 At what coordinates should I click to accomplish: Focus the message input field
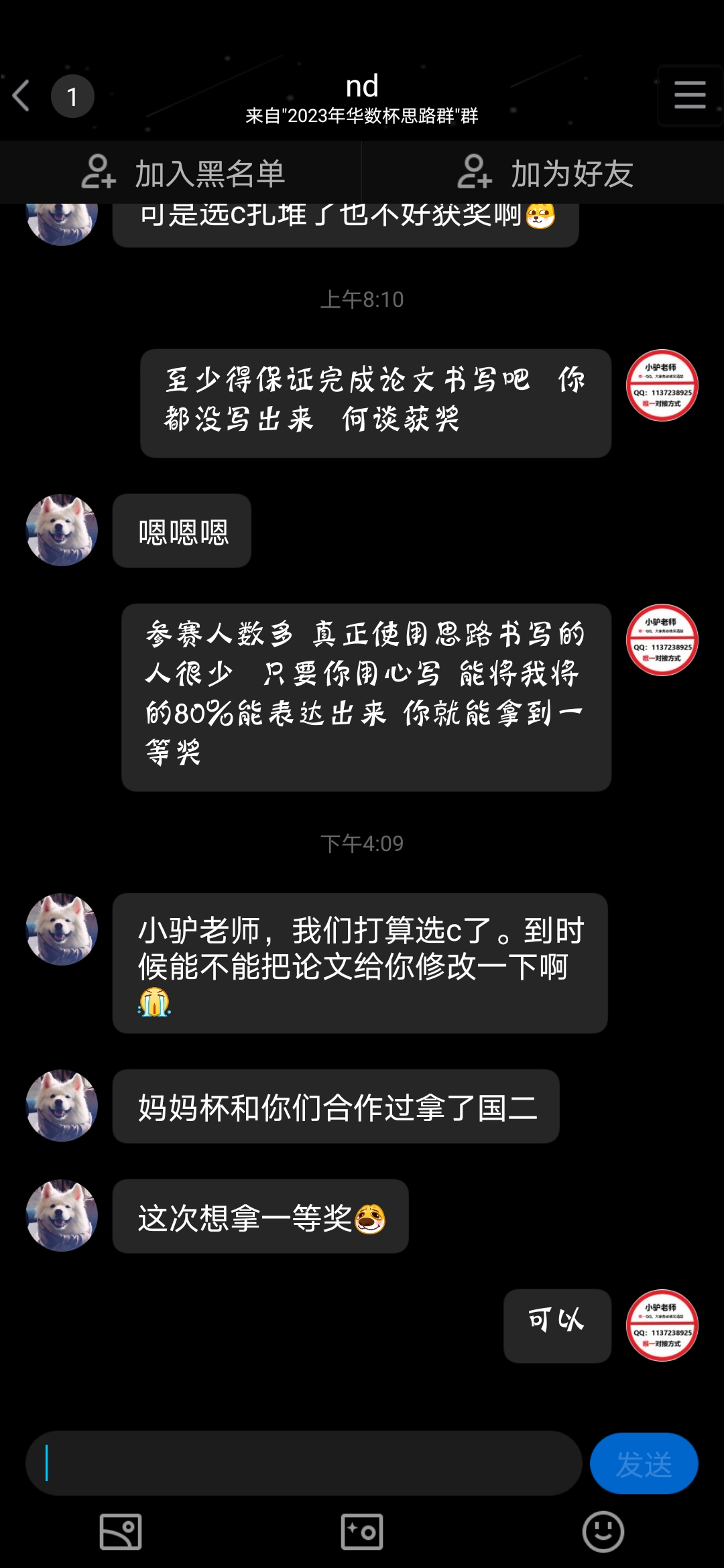click(303, 1463)
